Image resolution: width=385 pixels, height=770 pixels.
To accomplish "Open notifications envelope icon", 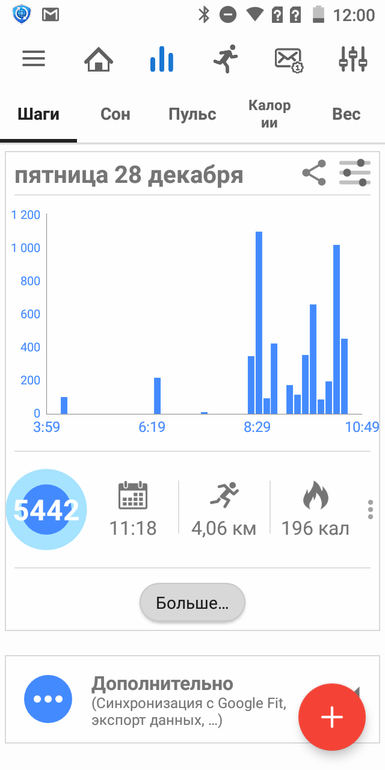I will [289, 60].
